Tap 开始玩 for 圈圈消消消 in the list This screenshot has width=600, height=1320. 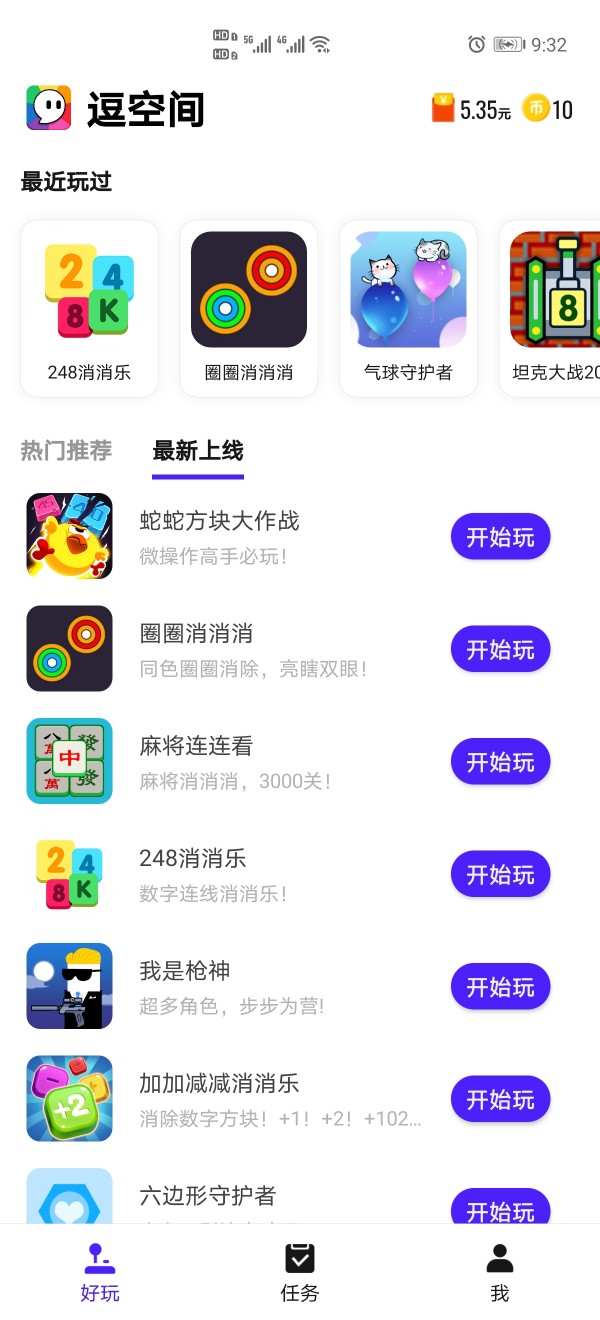pyautogui.click(x=500, y=650)
